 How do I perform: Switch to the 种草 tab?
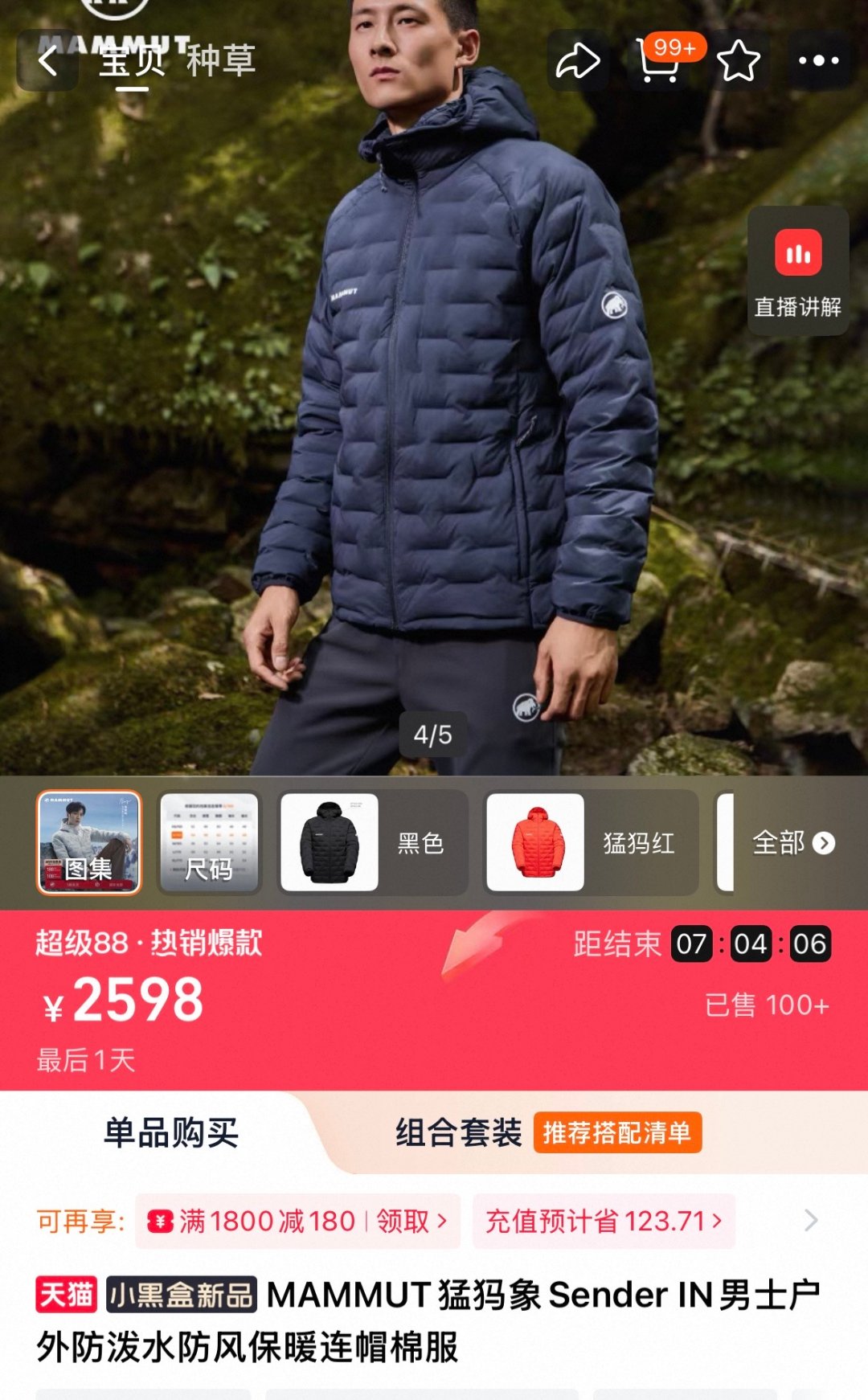(x=220, y=61)
